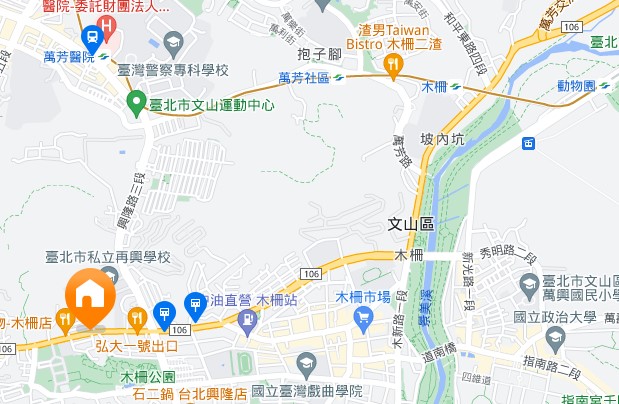Tap the 中油直營 木柵站 gas station marker

[195, 301]
